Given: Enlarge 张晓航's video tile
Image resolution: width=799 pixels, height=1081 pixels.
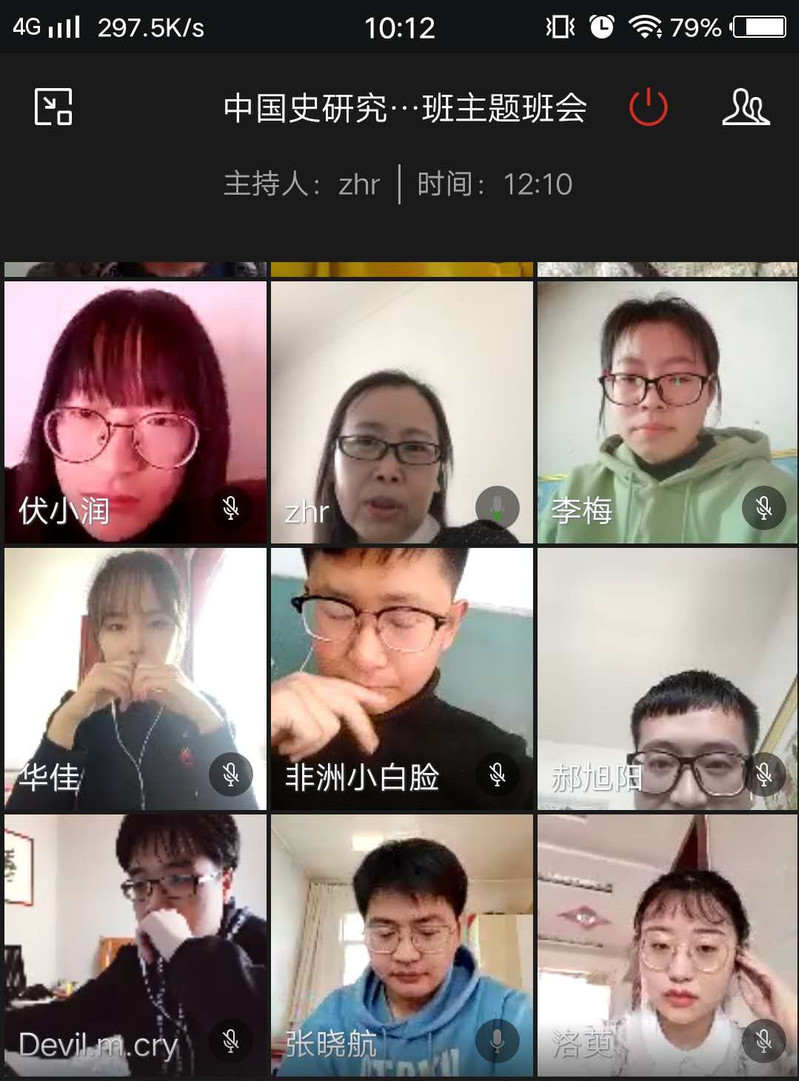Looking at the screenshot, I should [402, 945].
